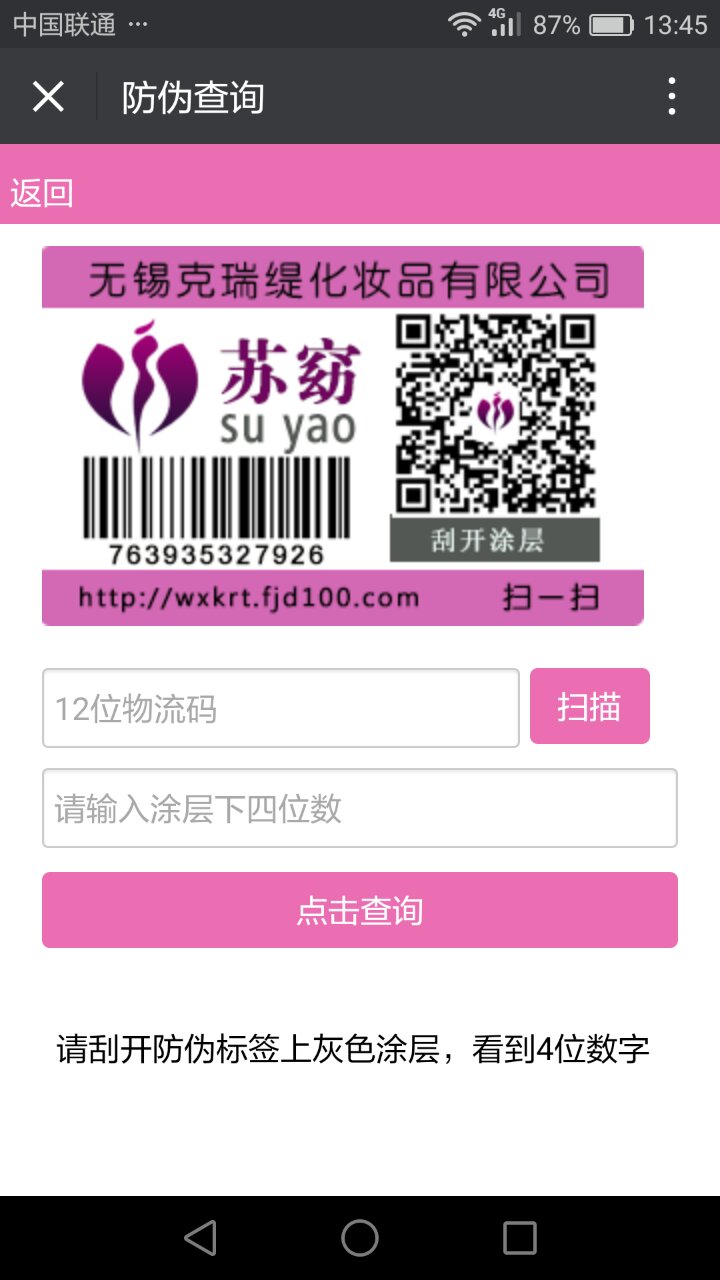The image size is (720, 1280).
Task: Tap the 点击查询 button
Action: click(x=360, y=910)
